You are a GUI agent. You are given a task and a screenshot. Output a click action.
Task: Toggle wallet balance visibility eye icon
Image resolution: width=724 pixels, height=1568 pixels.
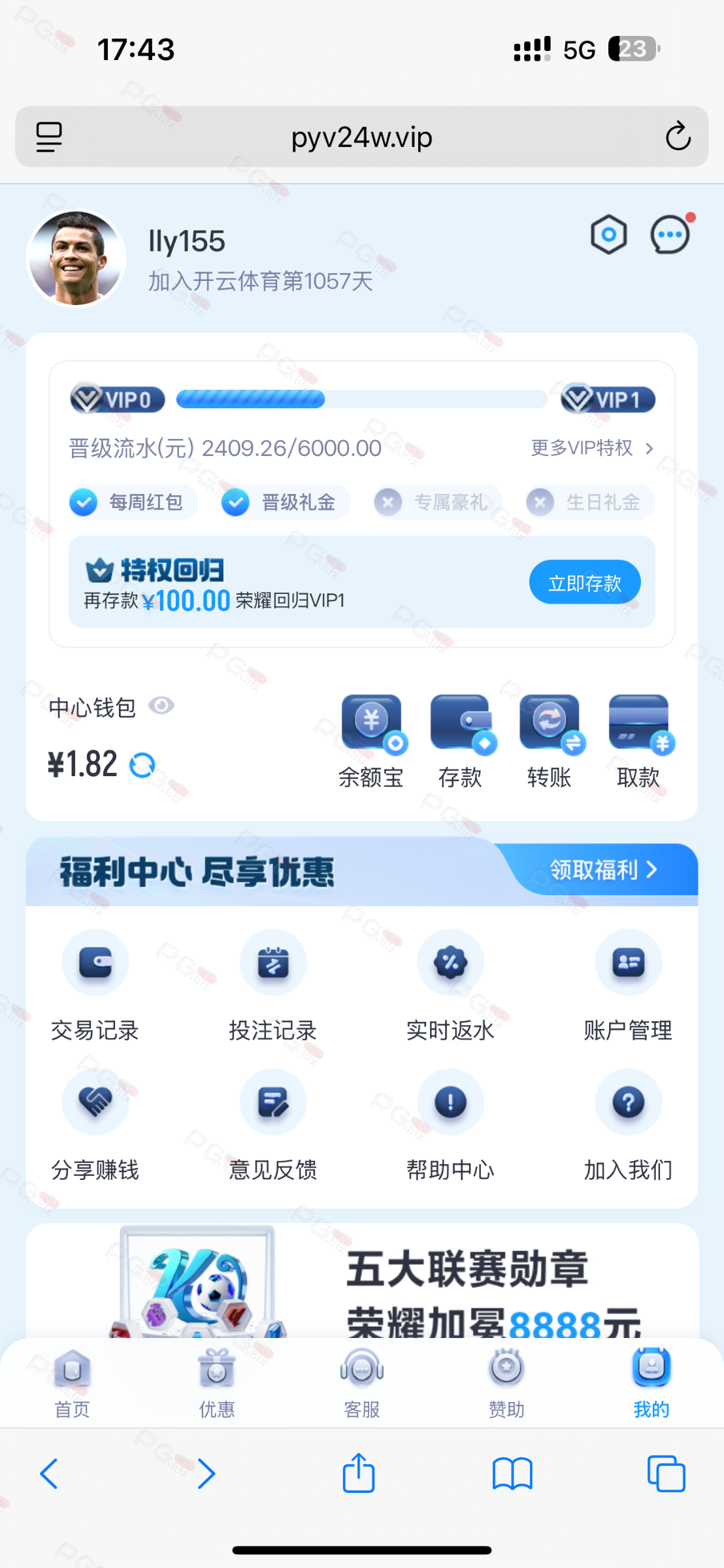pos(161,706)
